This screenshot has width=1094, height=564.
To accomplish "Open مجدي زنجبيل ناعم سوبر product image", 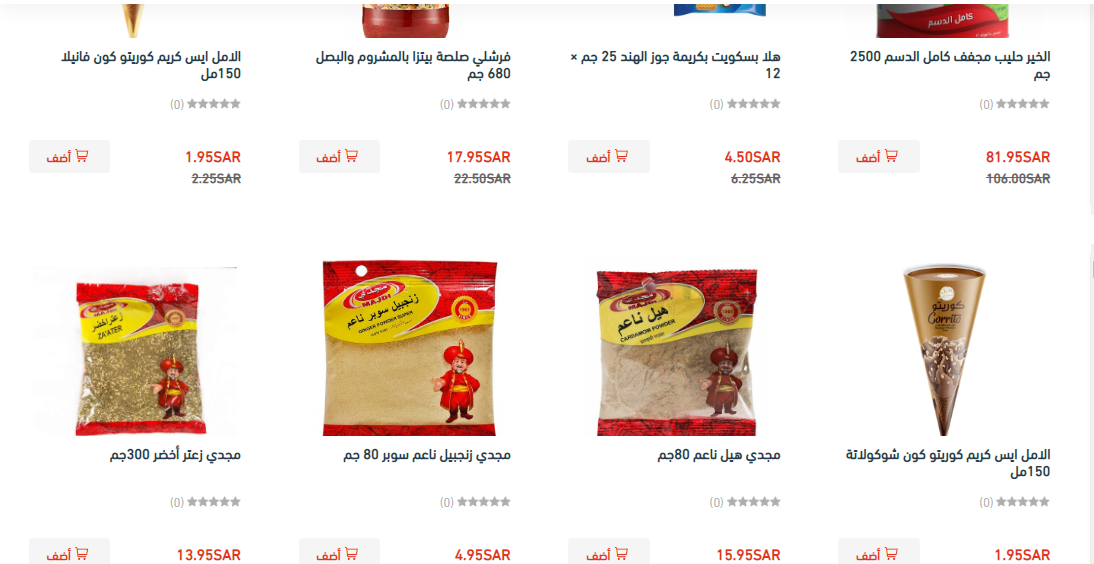I will (x=408, y=350).
